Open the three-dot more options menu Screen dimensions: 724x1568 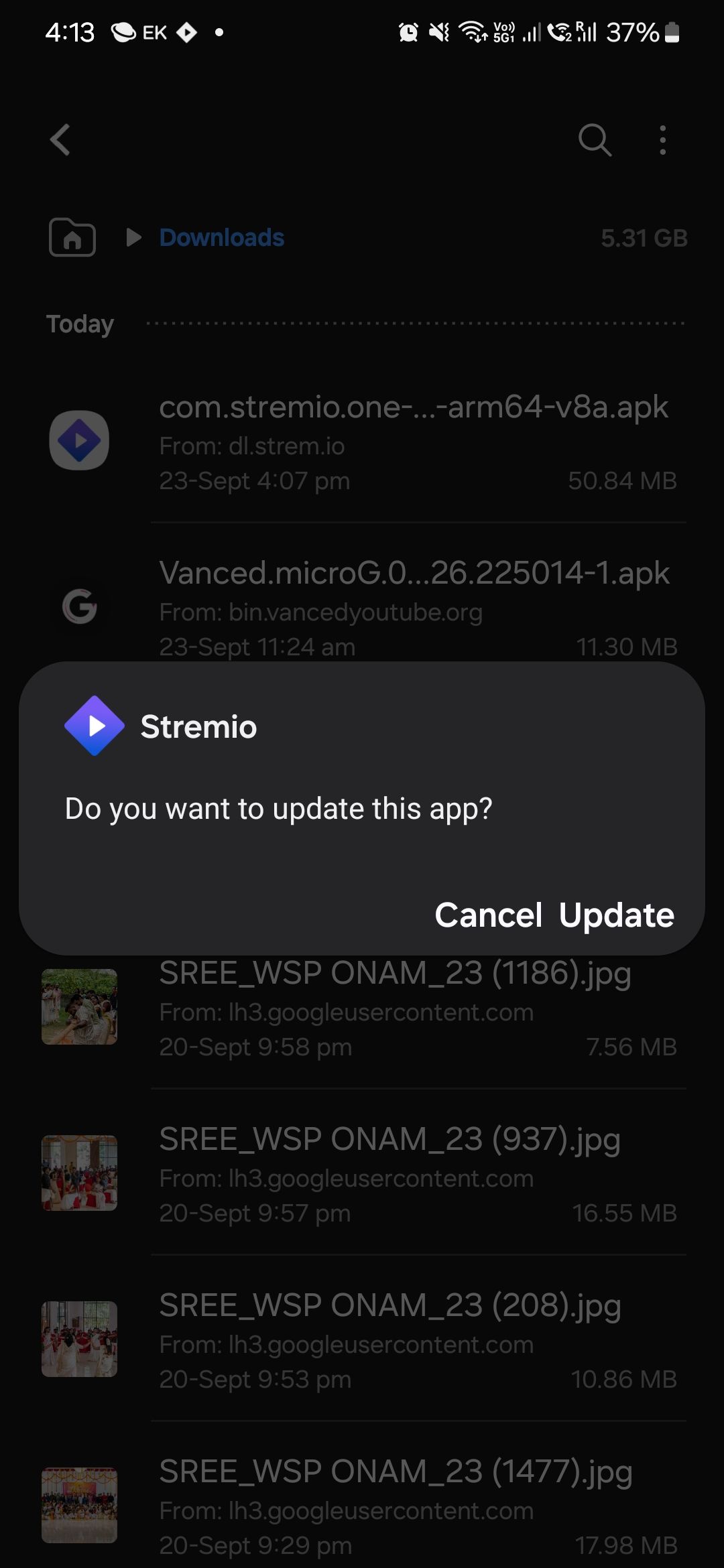tap(662, 140)
